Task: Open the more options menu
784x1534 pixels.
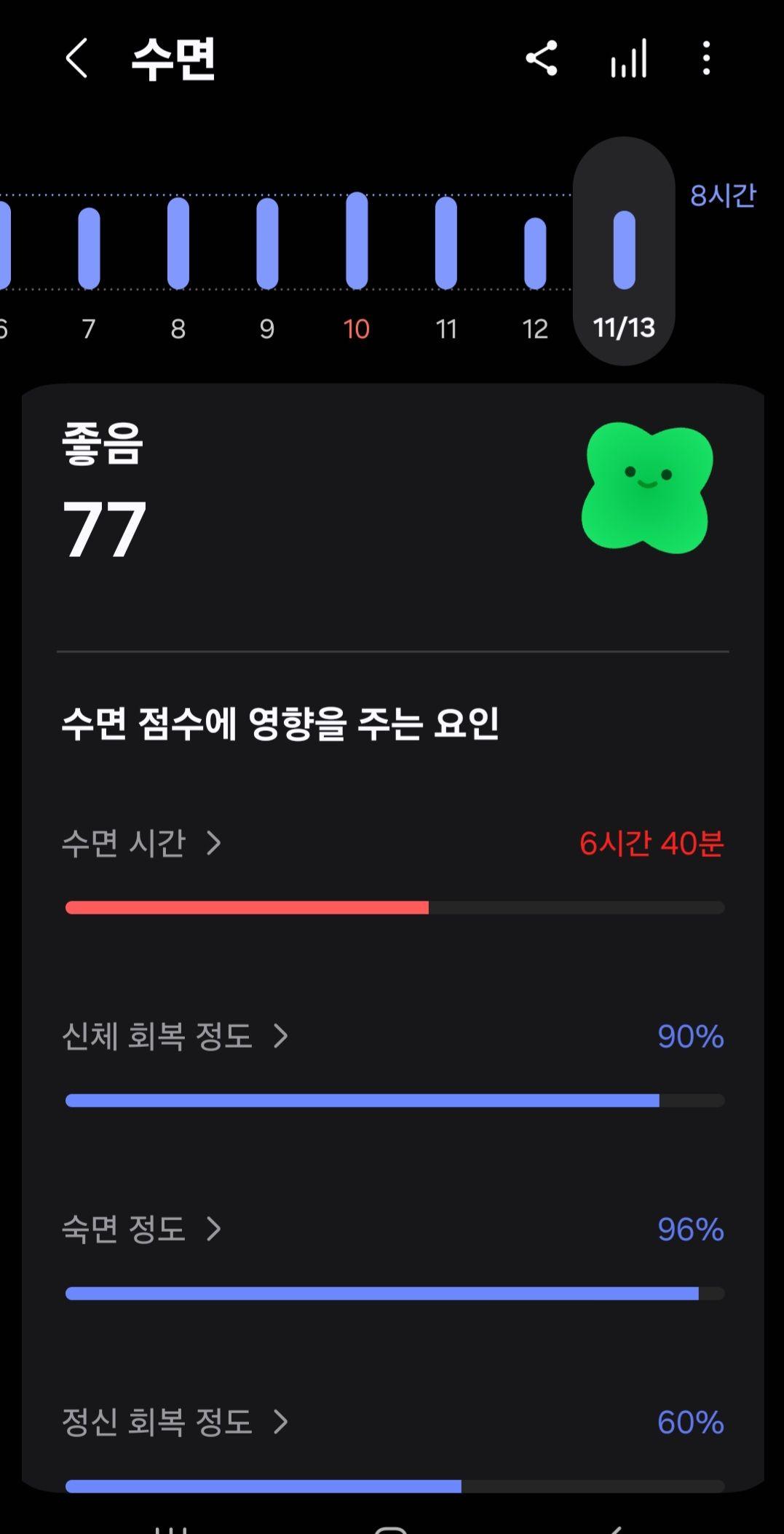Action: pyautogui.click(x=706, y=58)
